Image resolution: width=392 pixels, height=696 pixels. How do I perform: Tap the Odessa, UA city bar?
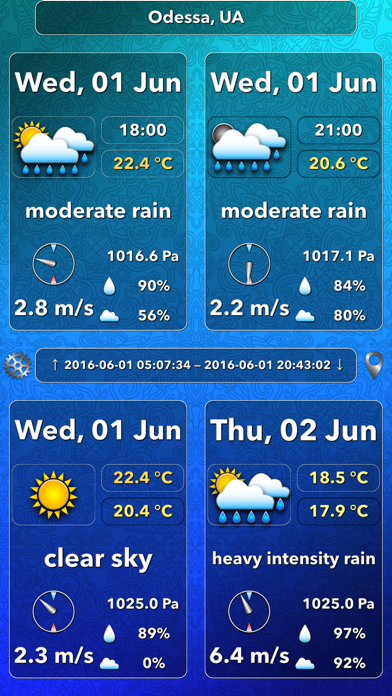point(196,18)
